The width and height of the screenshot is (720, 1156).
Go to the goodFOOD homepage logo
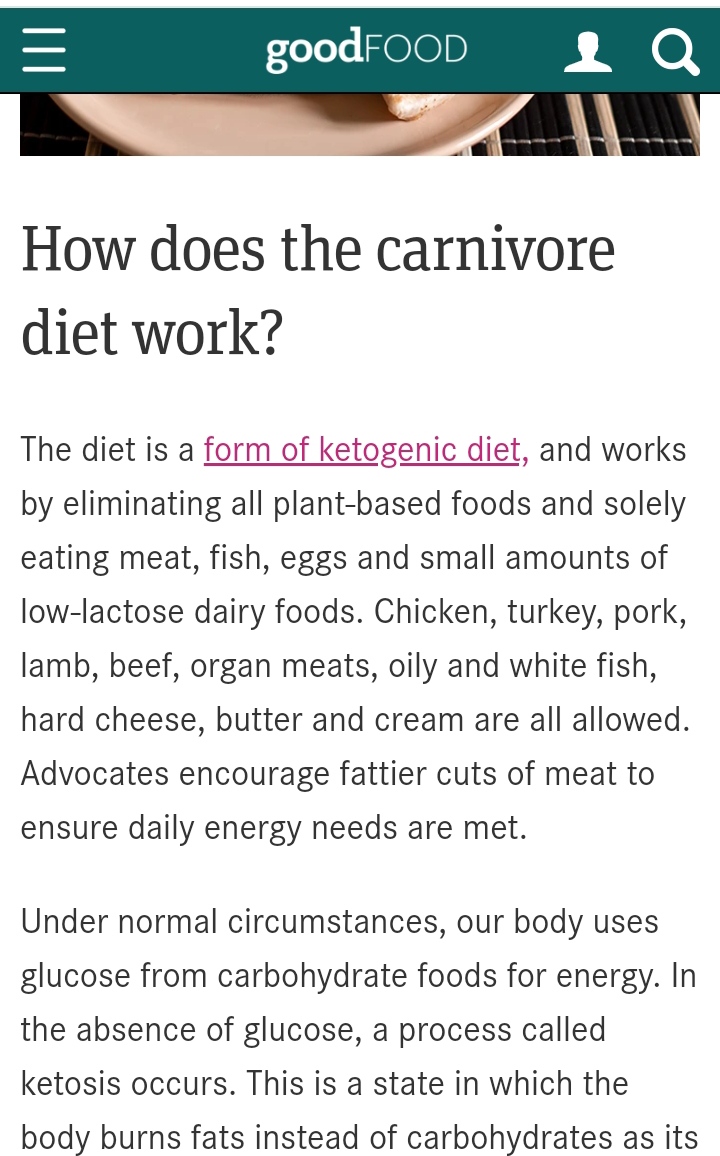[366, 49]
